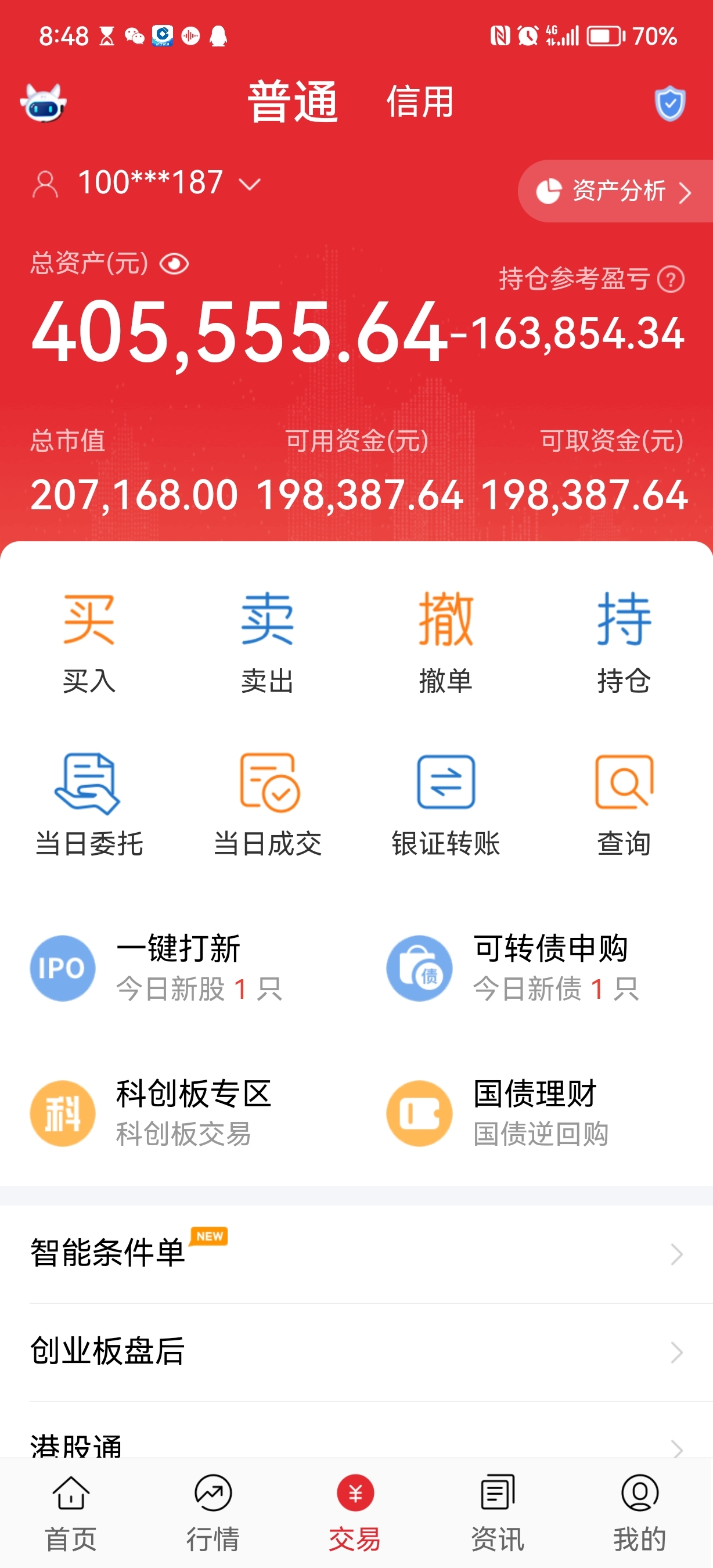The height and width of the screenshot is (1568, 713).
Task: Open 买入 to buy stocks
Action: pos(89,642)
